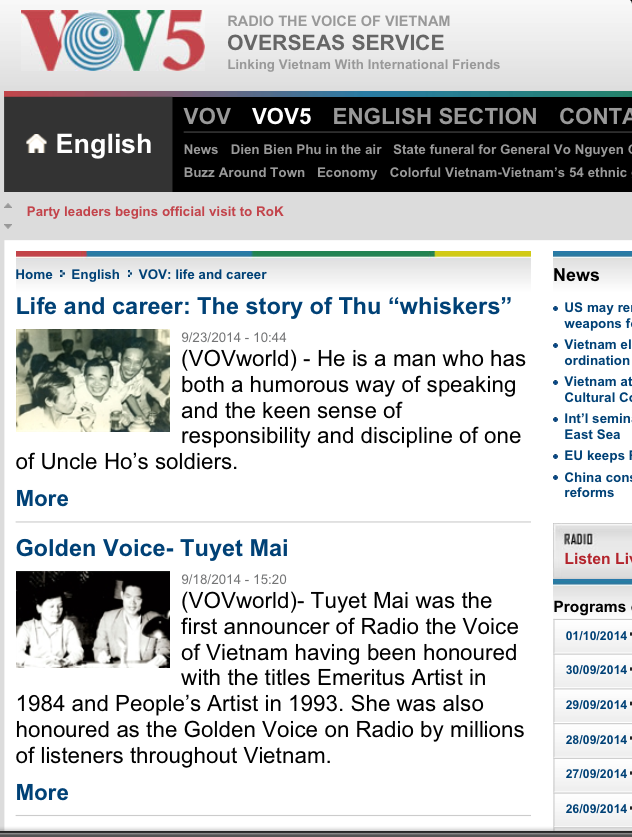
Task: Open the Buzz Around Town section
Action: point(244,172)
